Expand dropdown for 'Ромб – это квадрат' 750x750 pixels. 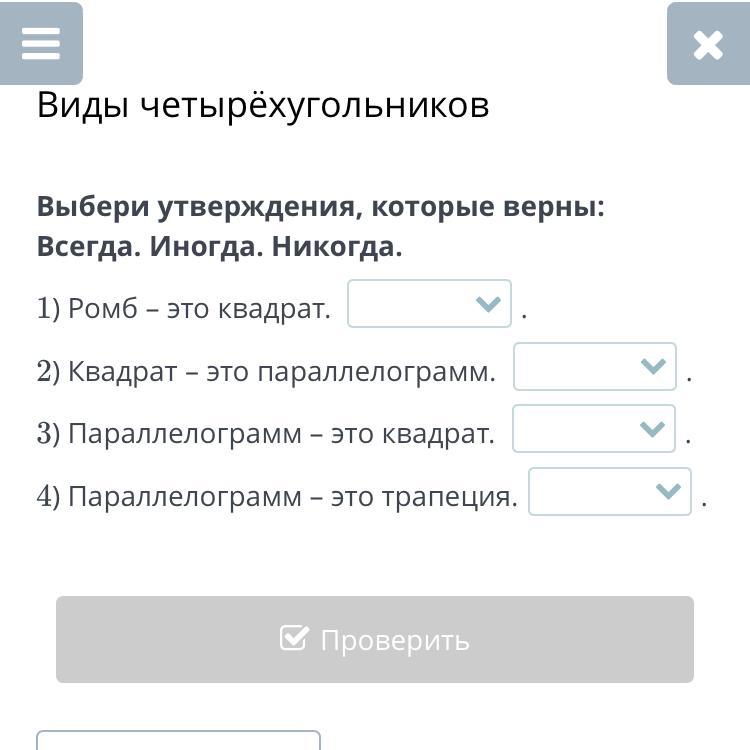pos(429,304)
